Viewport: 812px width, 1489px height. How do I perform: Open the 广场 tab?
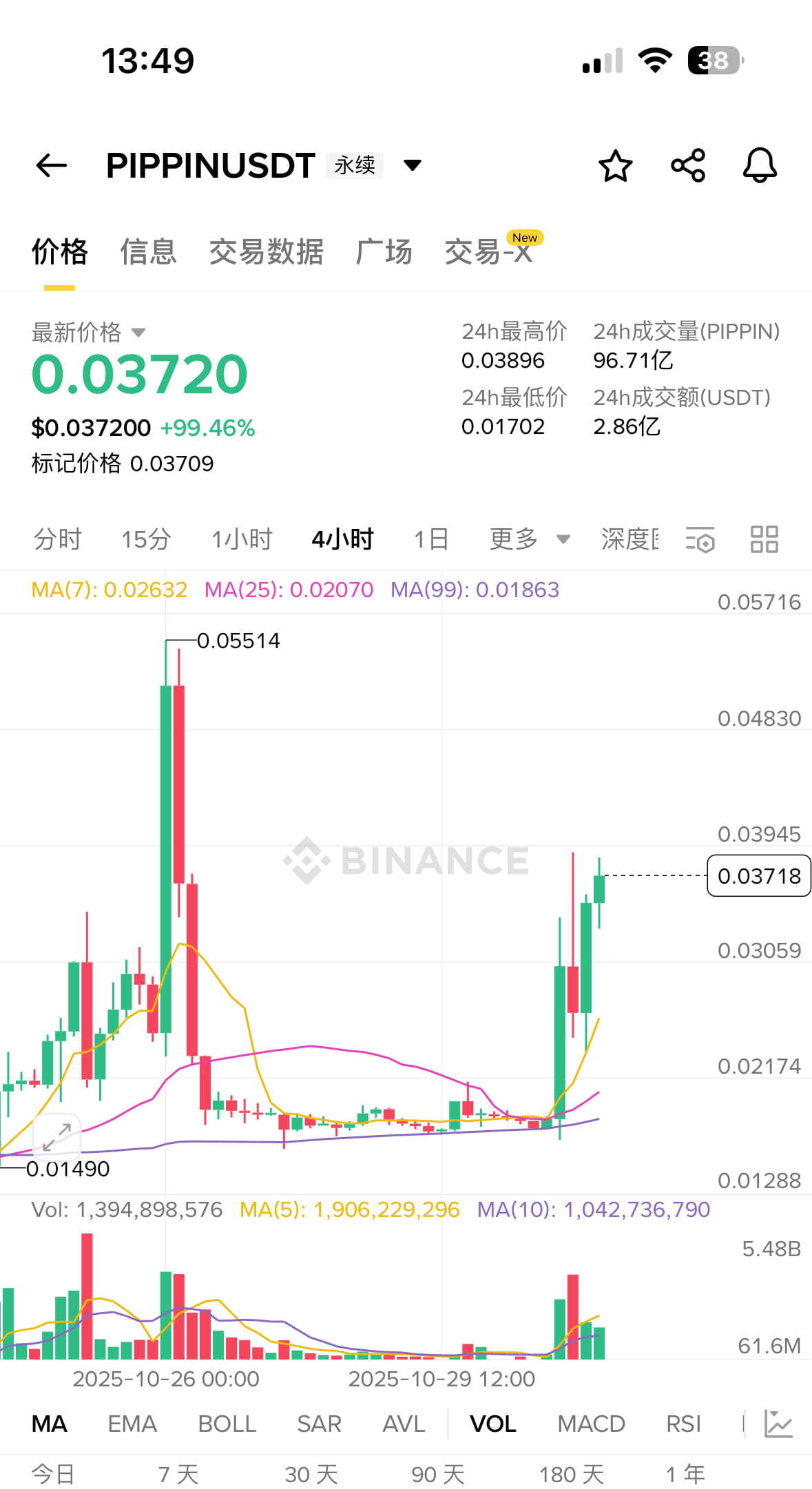pos(384,251)
